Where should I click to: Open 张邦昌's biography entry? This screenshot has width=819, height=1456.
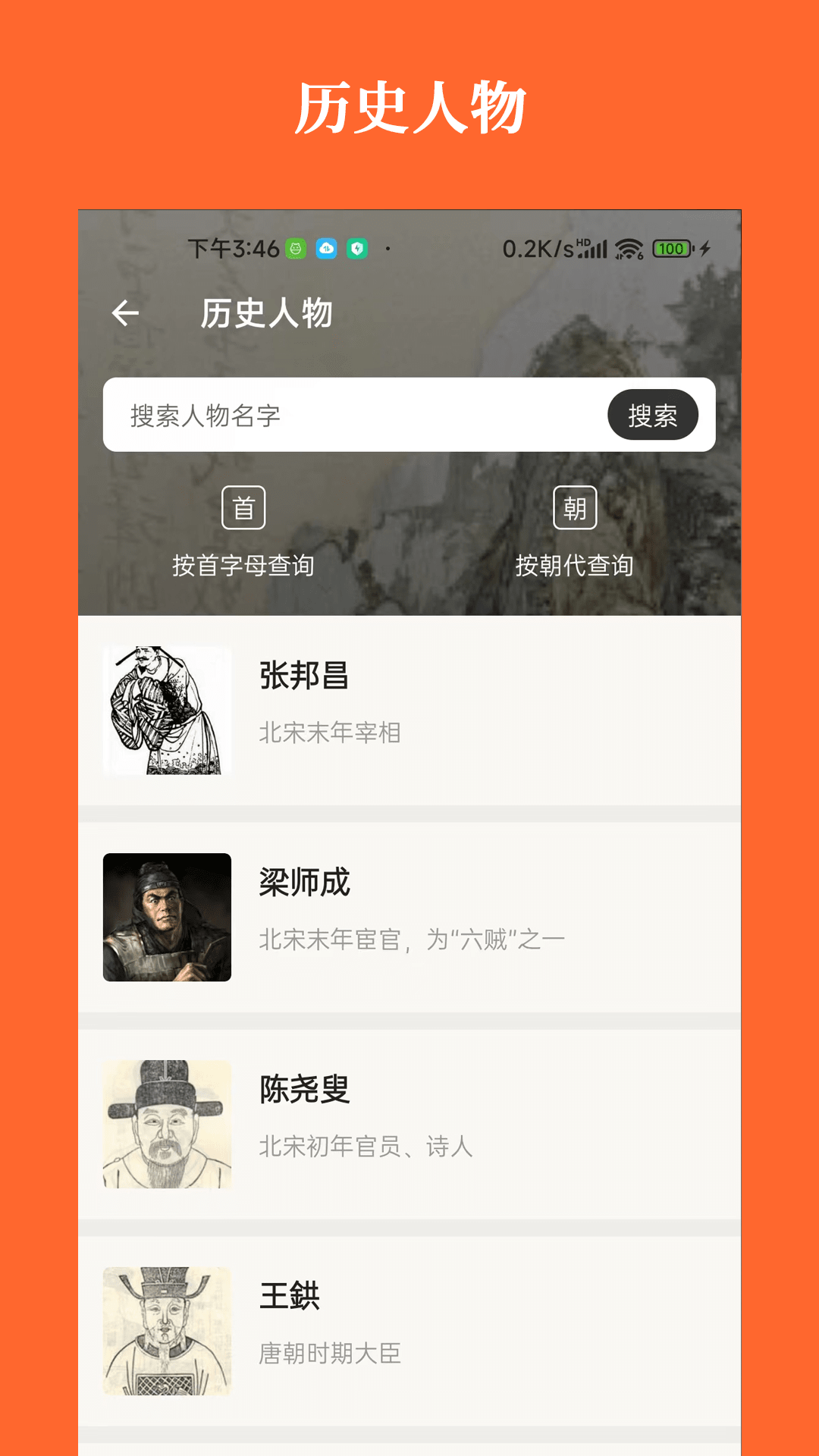pos(409,705)
